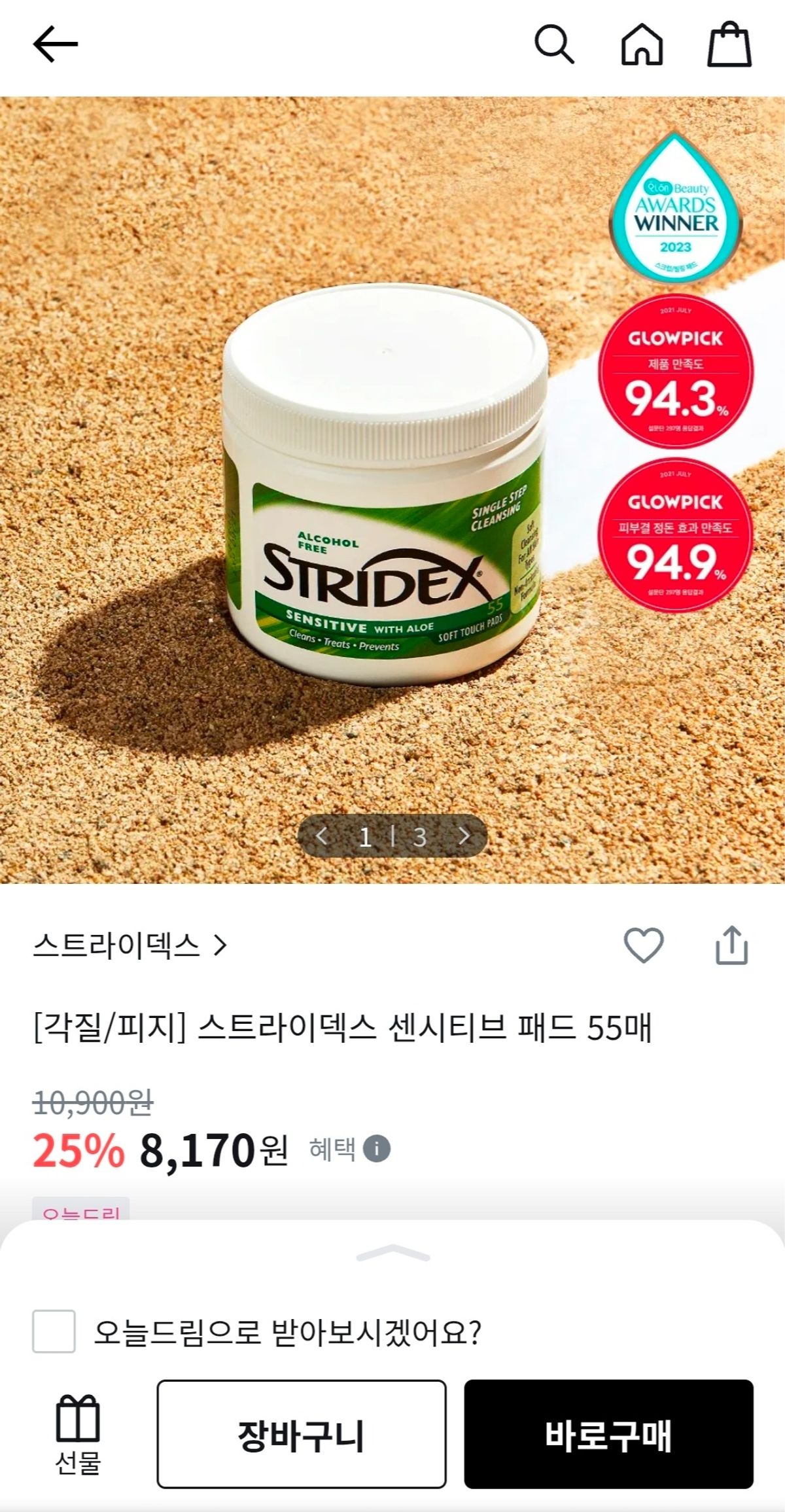Like this product with the heart
The image size is (785, 1512).
pos(644,945)
